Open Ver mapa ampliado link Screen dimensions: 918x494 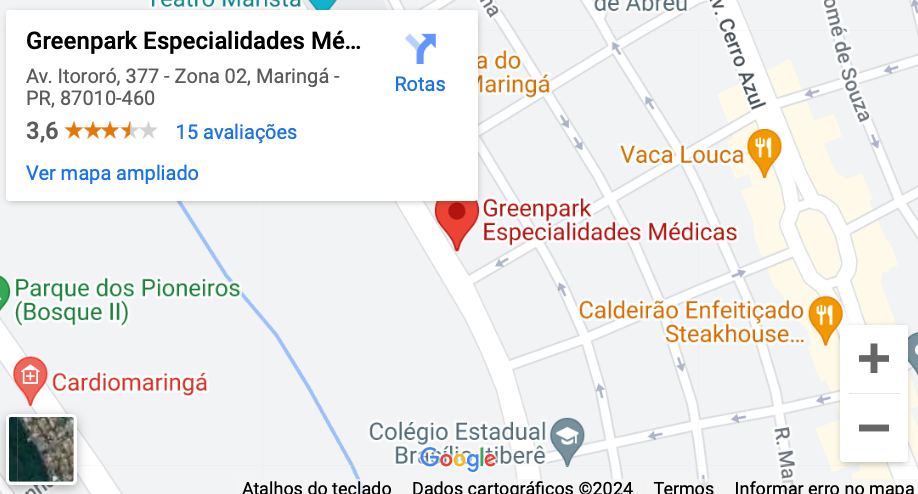point(112,173)
